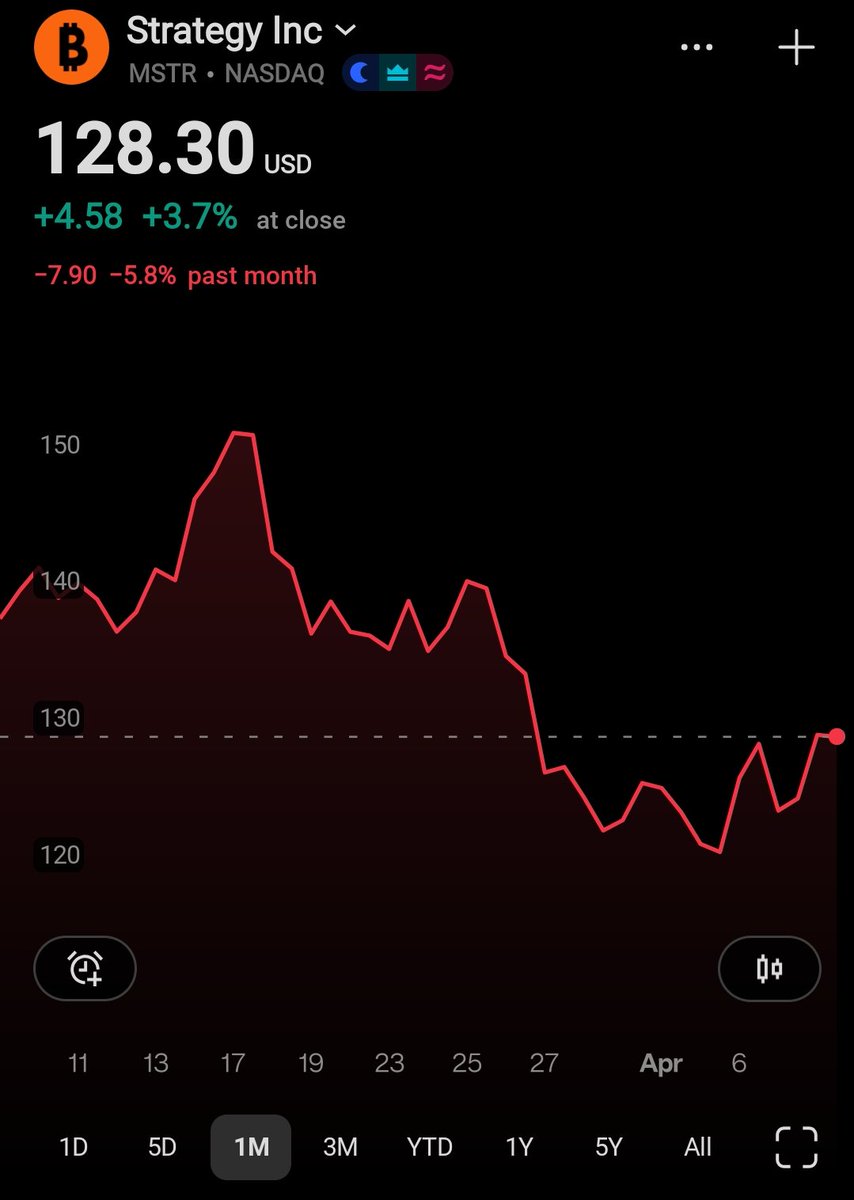The image size is (854, 1200).
Task: Select the 5D time range
Action: pyautogui.click(x=162, y=1146)
